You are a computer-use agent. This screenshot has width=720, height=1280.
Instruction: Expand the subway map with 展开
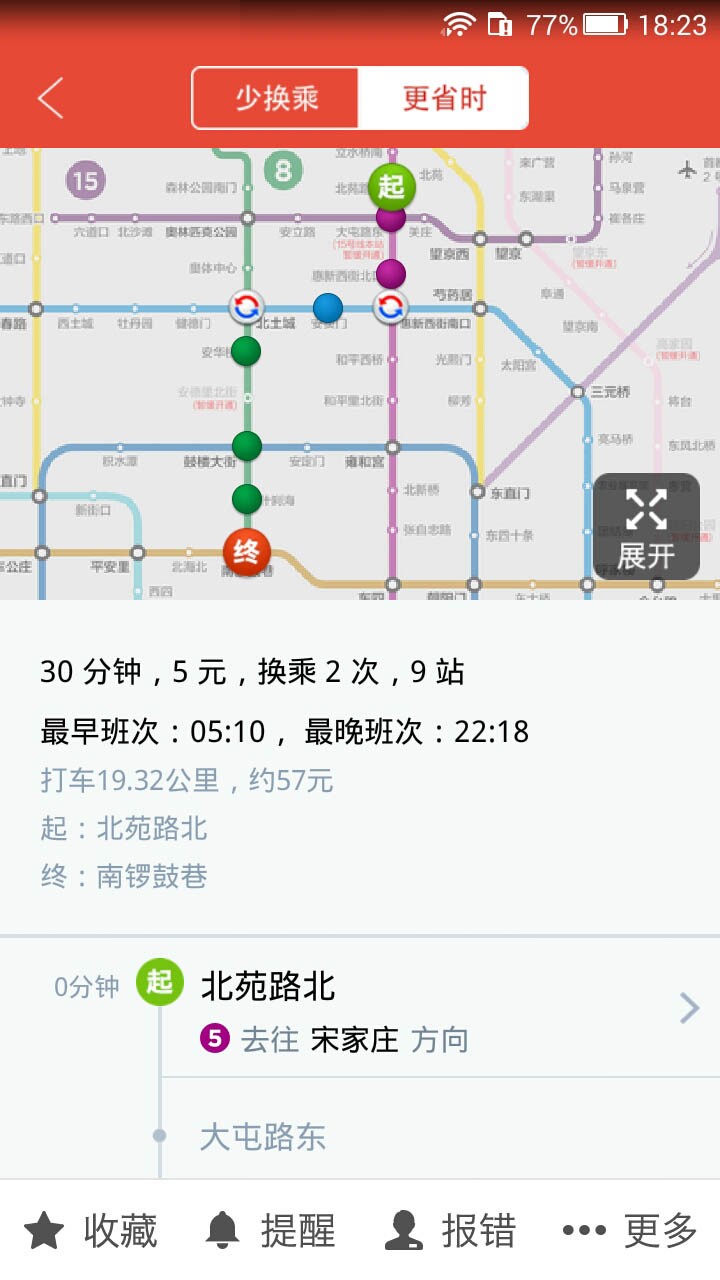point(646,527)
